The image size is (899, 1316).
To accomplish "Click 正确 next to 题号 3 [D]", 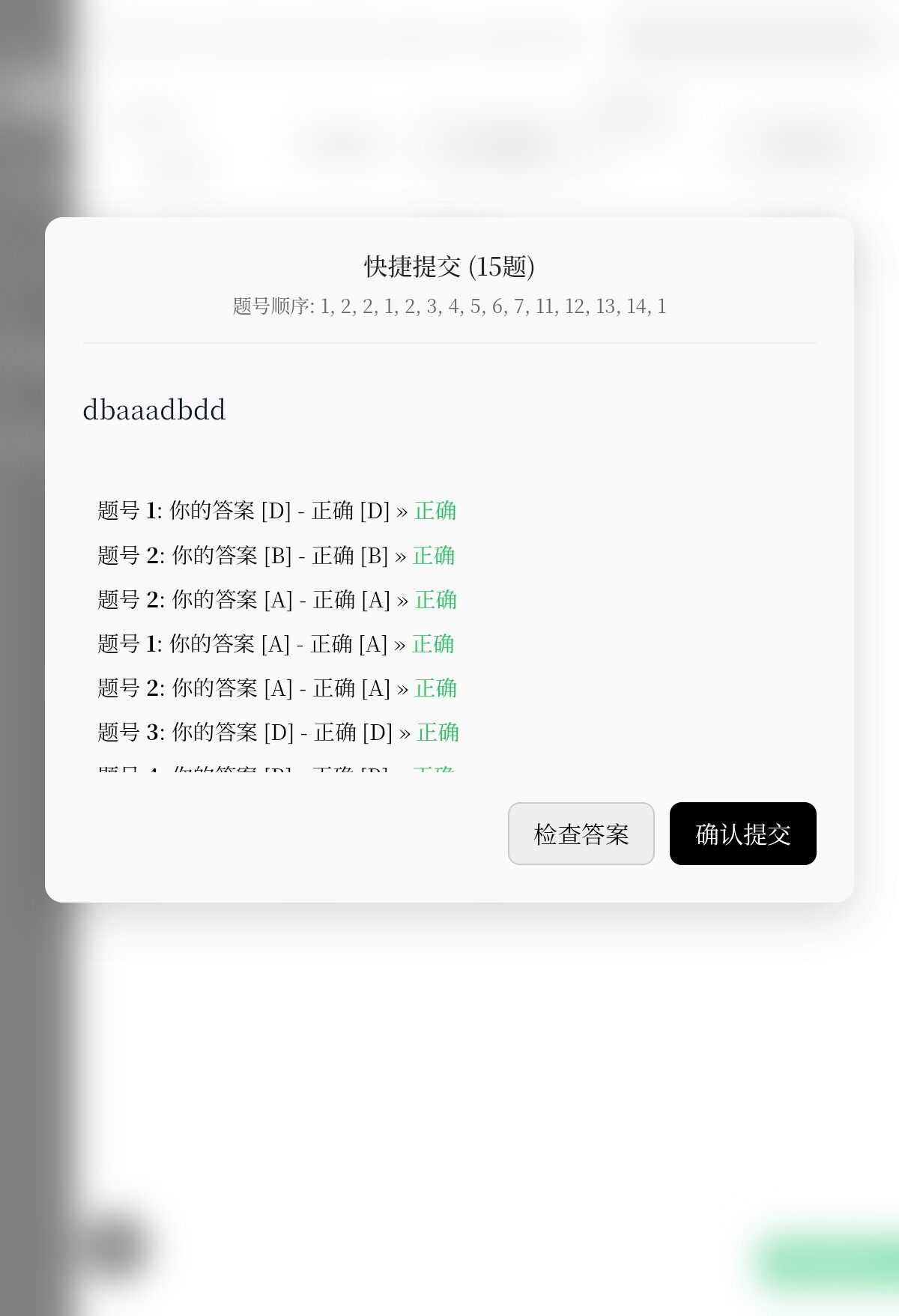I will [438, 732].
